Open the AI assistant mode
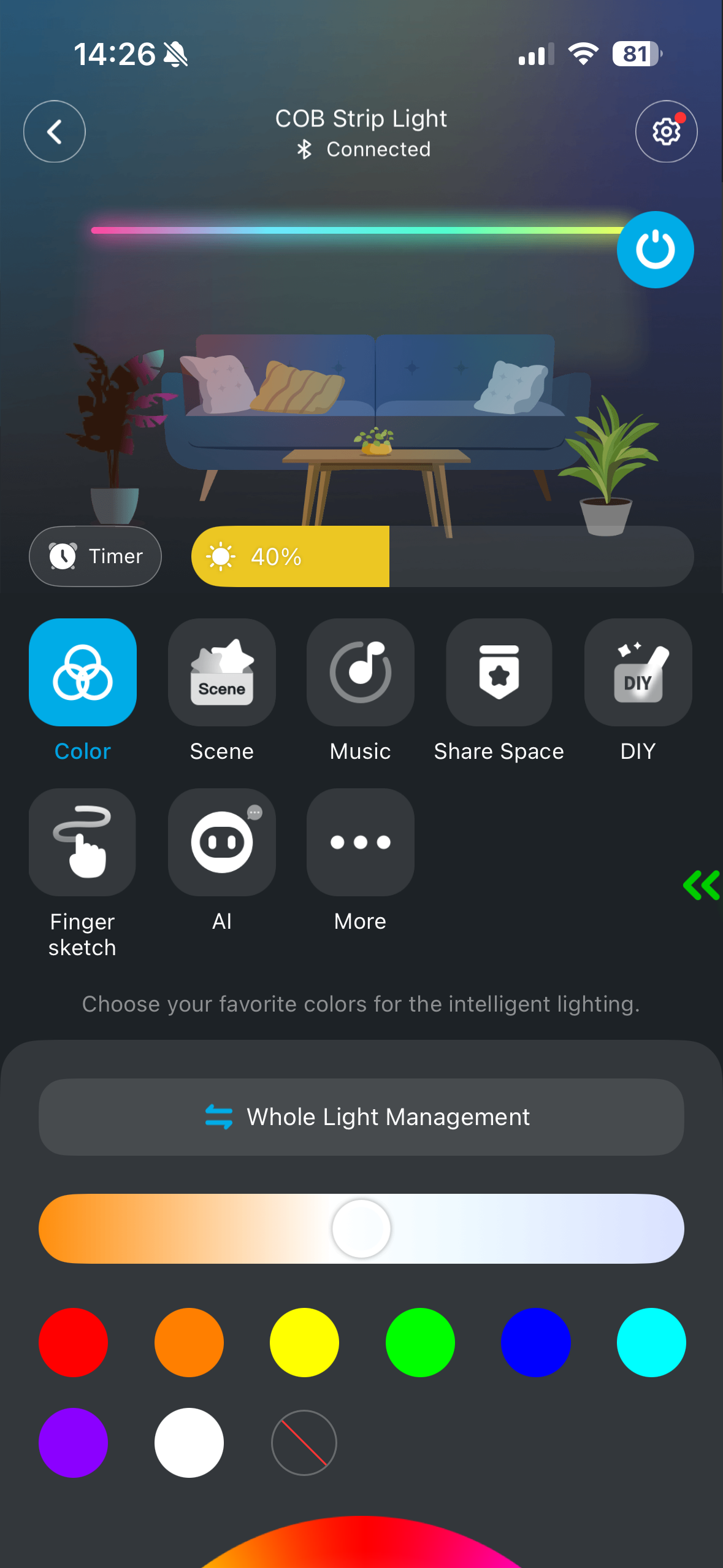This screenshot has width=723, height=1568. tap(221, 842)
